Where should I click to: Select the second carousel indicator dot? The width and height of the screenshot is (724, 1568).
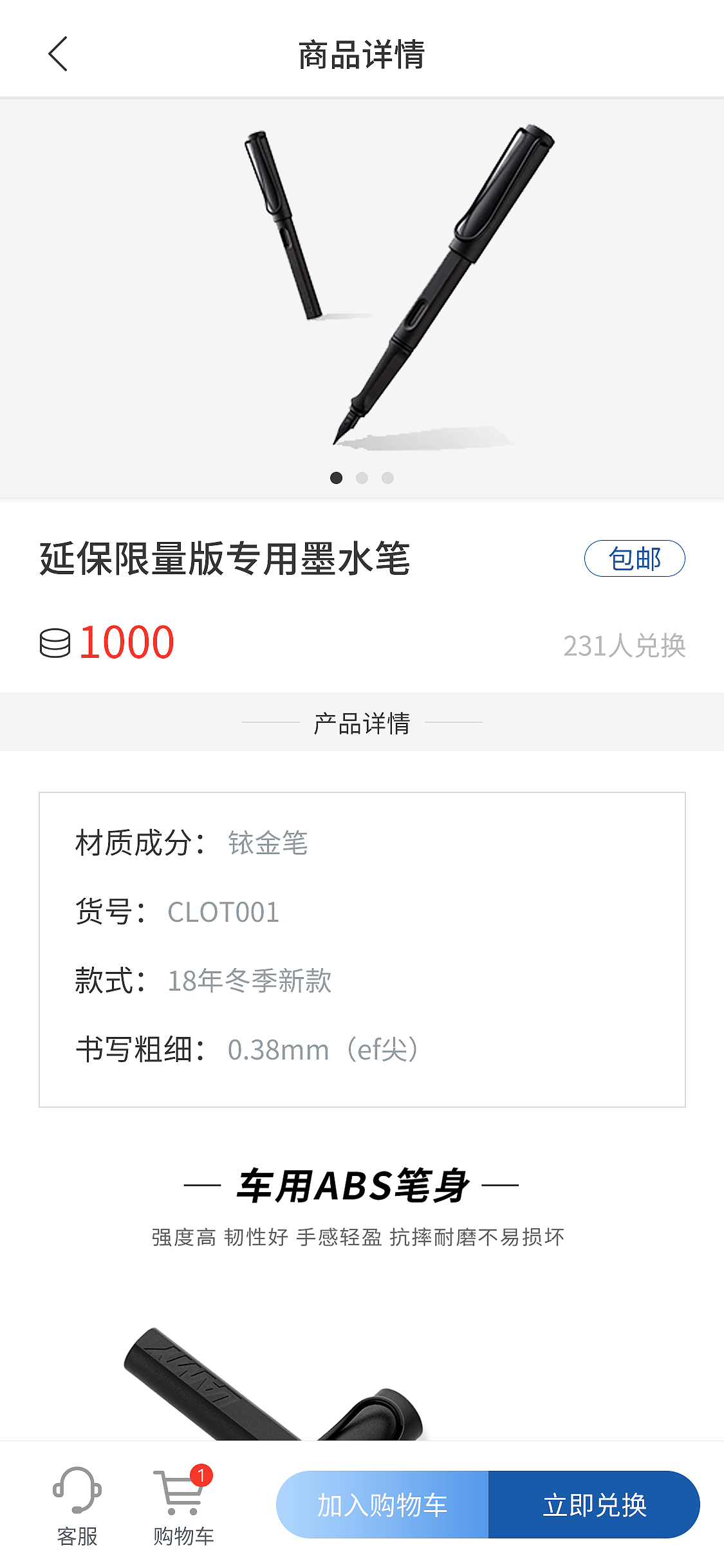point(362,478)
